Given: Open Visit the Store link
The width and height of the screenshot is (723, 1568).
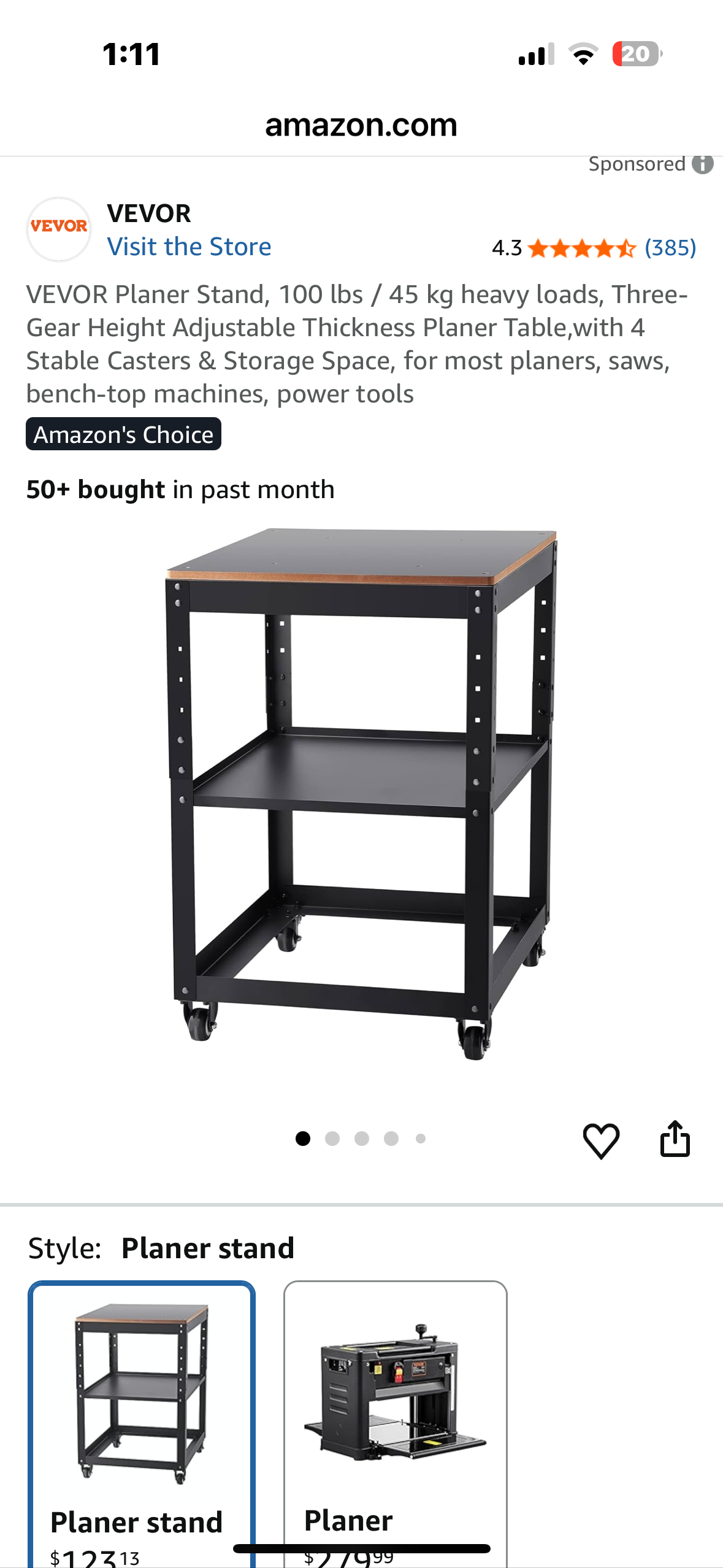Looking at the screenshot, I should point(190,247).
